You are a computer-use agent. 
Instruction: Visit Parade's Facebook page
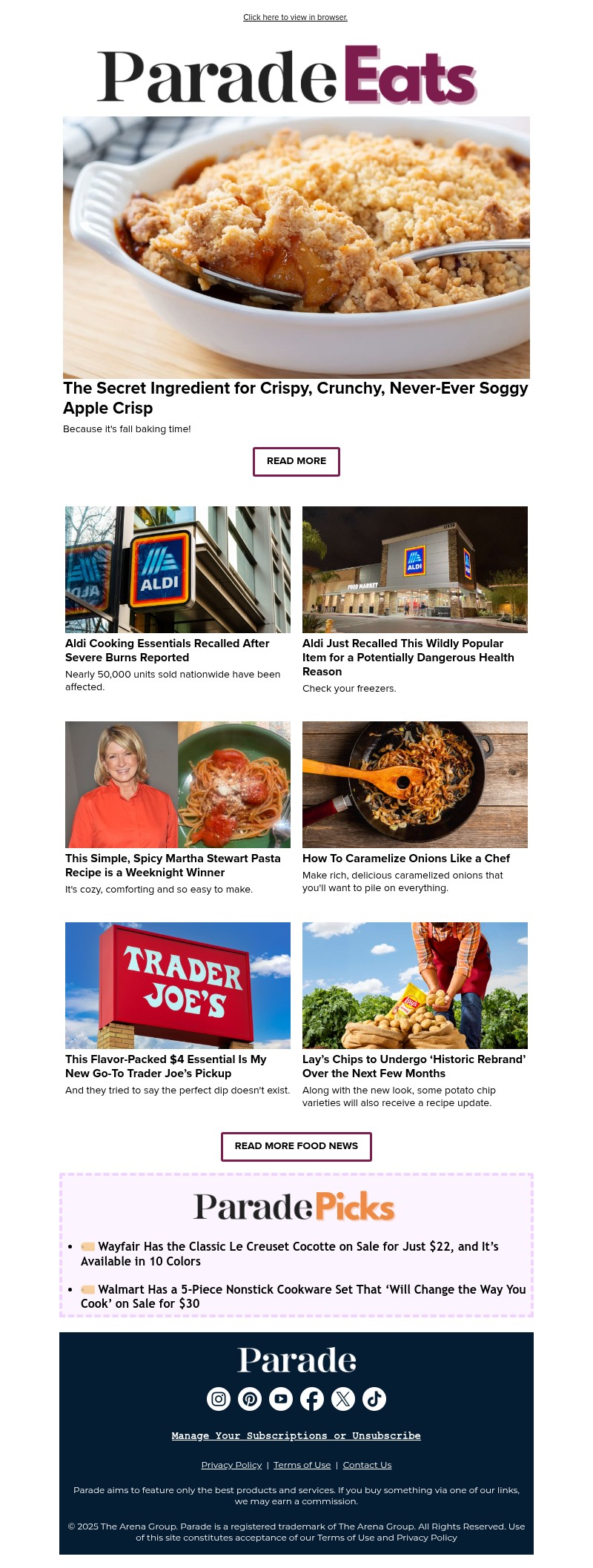coord(312,1399)
